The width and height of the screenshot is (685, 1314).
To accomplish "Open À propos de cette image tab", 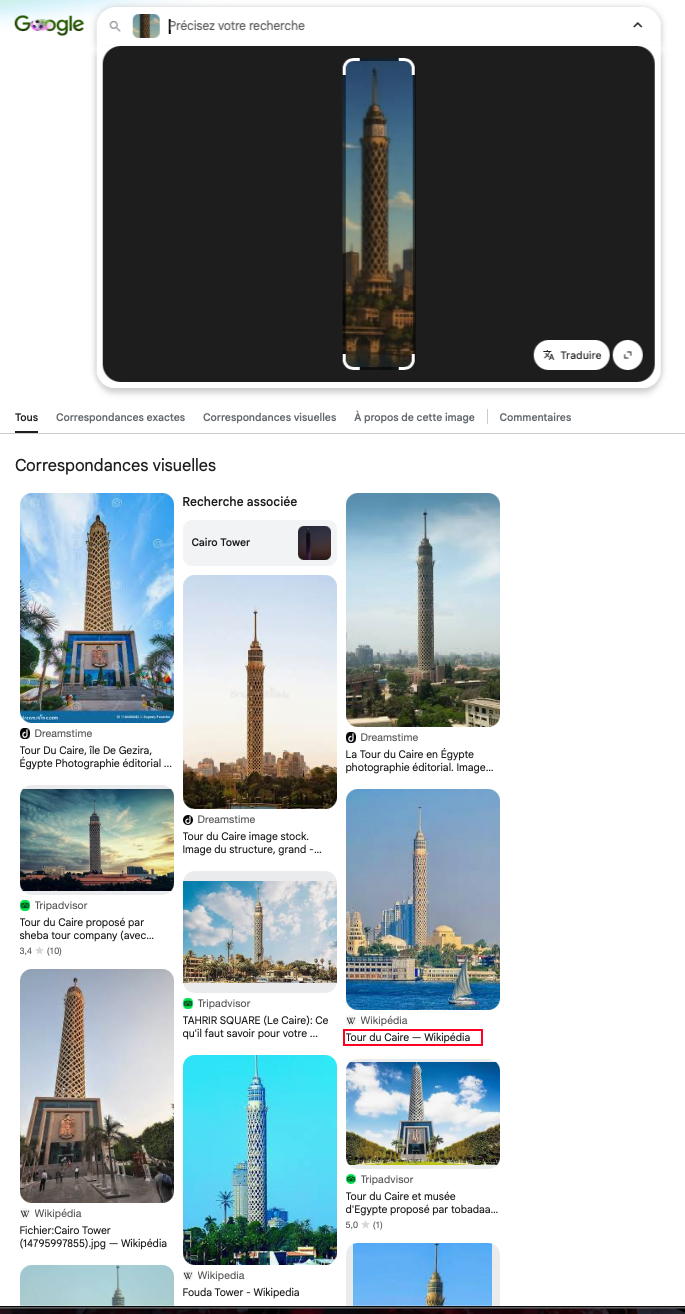I will 414,417.
